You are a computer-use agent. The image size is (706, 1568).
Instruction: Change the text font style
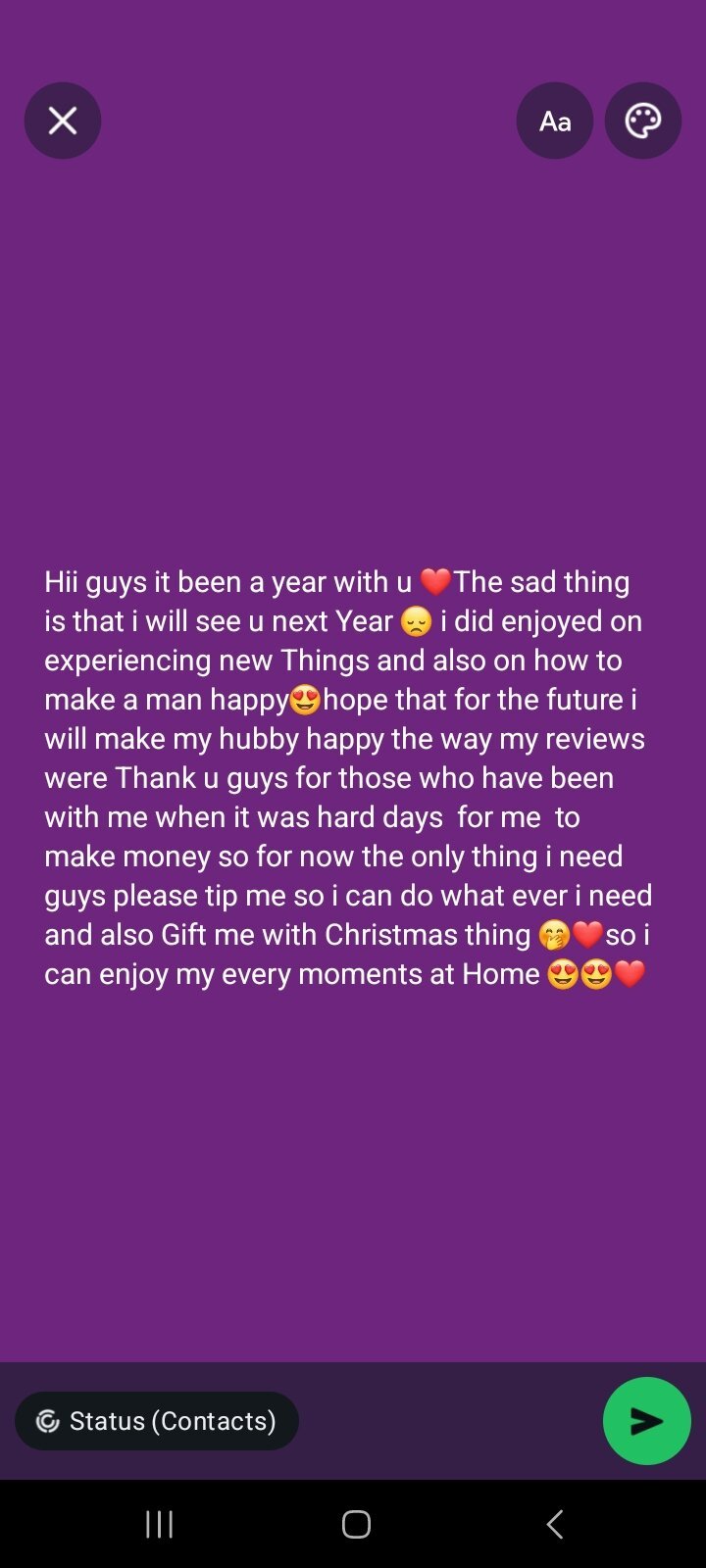(x=554, y=121)
